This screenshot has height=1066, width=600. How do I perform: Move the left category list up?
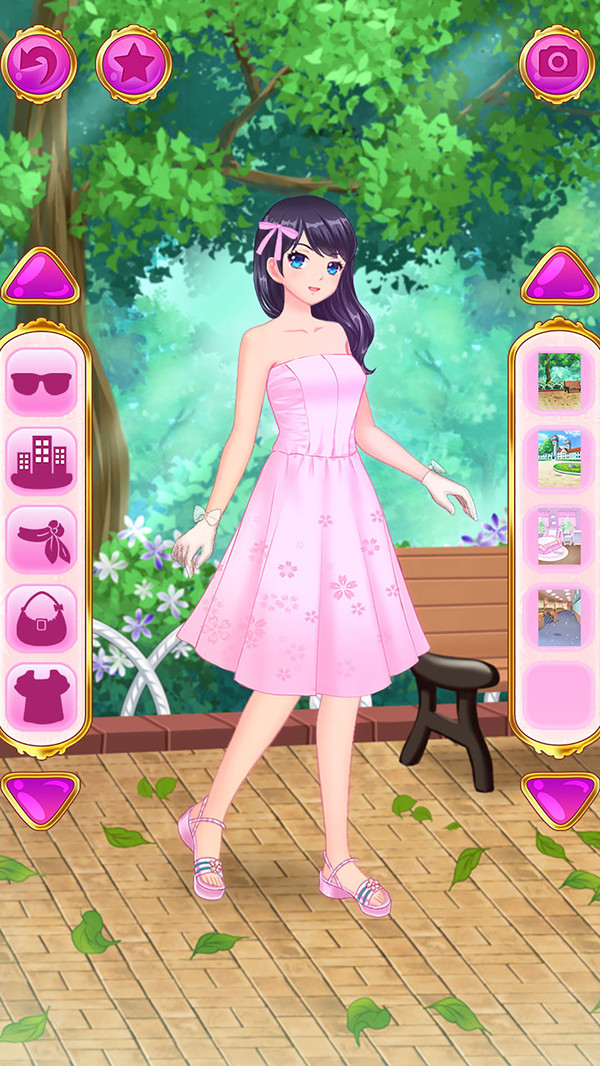40,277
